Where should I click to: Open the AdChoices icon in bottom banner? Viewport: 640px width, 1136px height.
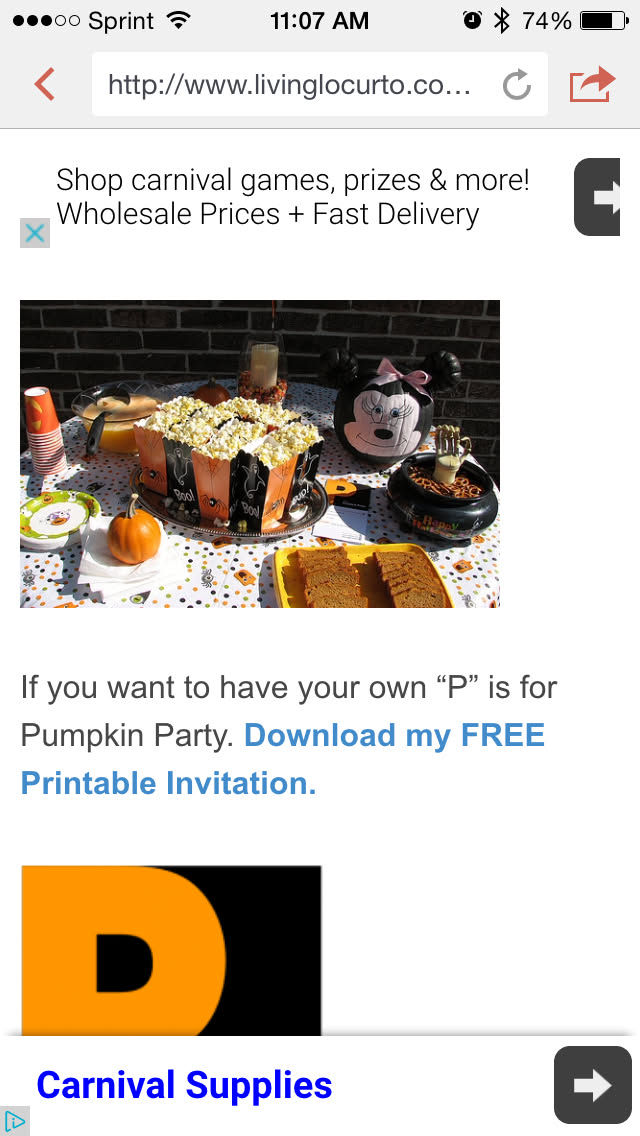[x=14, y=1120]
